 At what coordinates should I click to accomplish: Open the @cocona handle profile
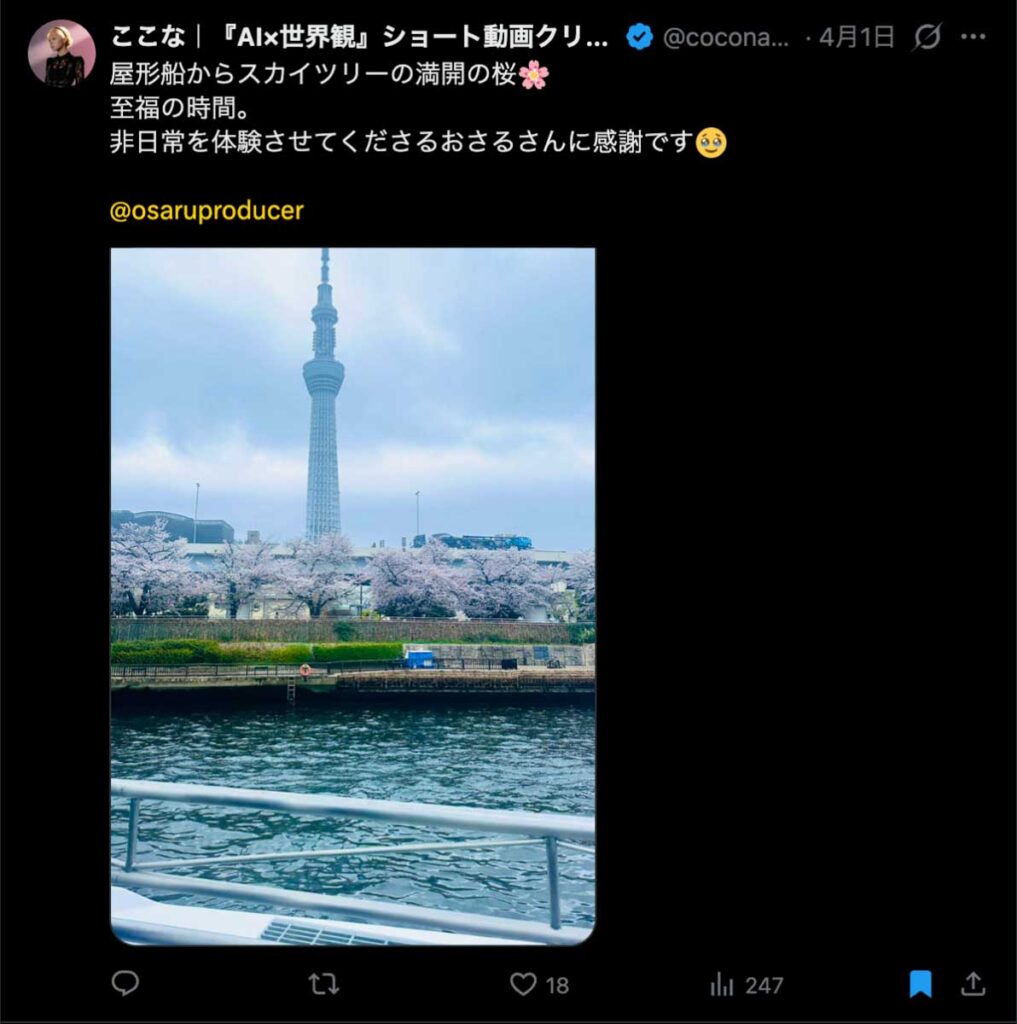pyautogui.click(x=726, y=37)
